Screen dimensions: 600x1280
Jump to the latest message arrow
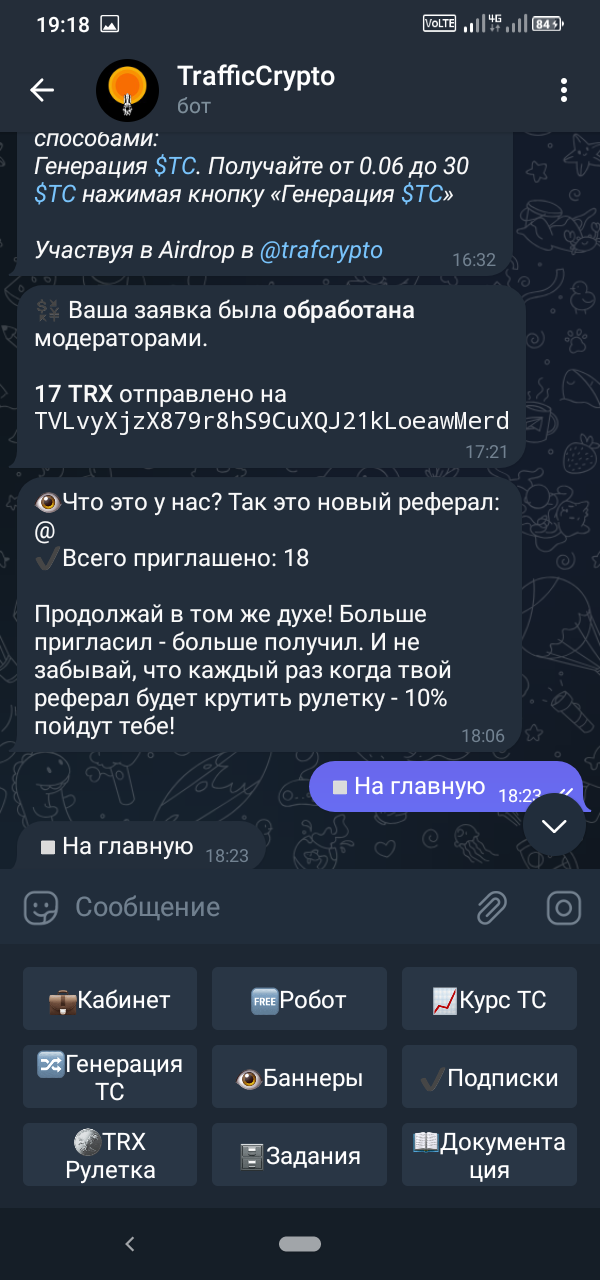[x=553, y=825]
